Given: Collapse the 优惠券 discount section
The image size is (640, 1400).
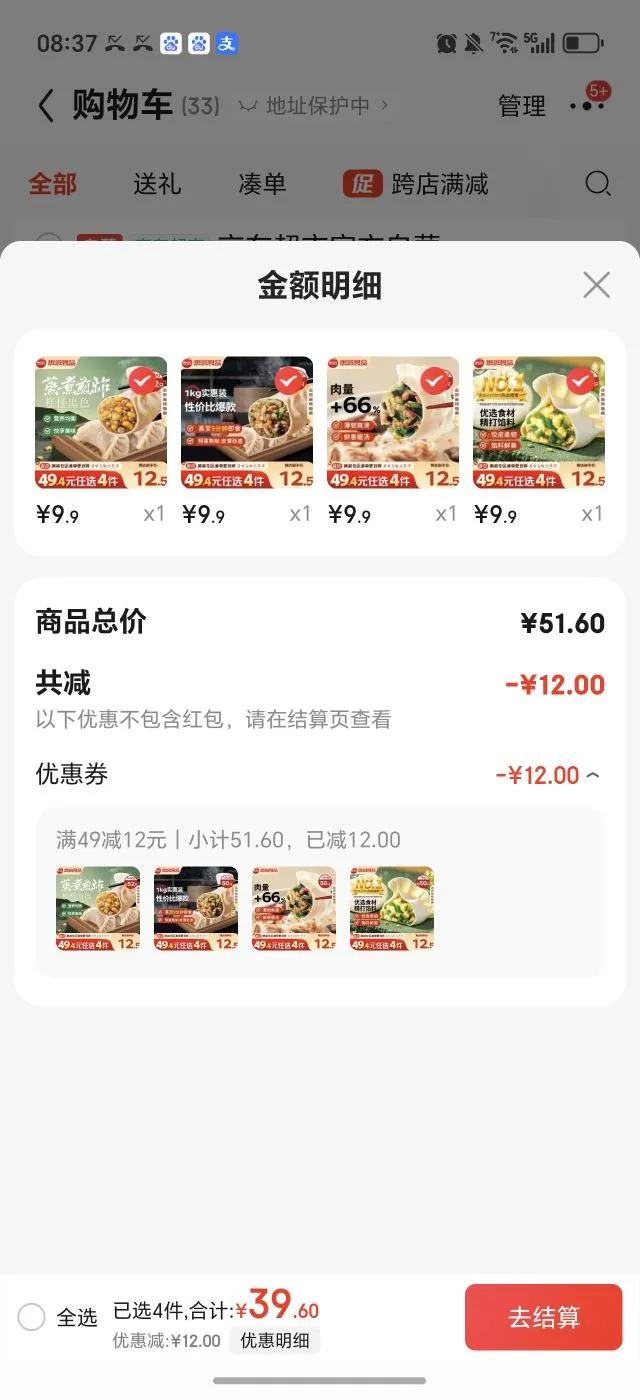Looking at the screenshot, I should pos(593,775).
